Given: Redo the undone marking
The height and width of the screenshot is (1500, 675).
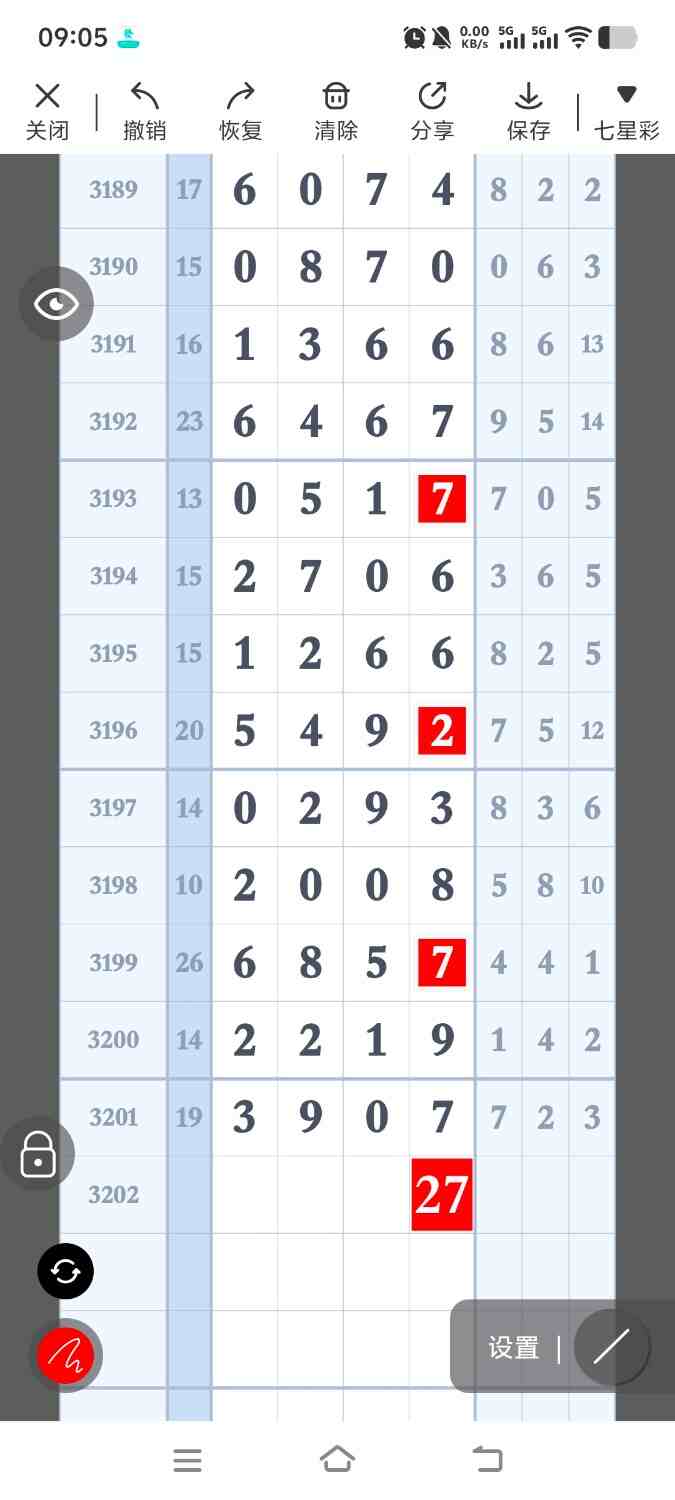Looking at the screenshot, I should 240,111.
